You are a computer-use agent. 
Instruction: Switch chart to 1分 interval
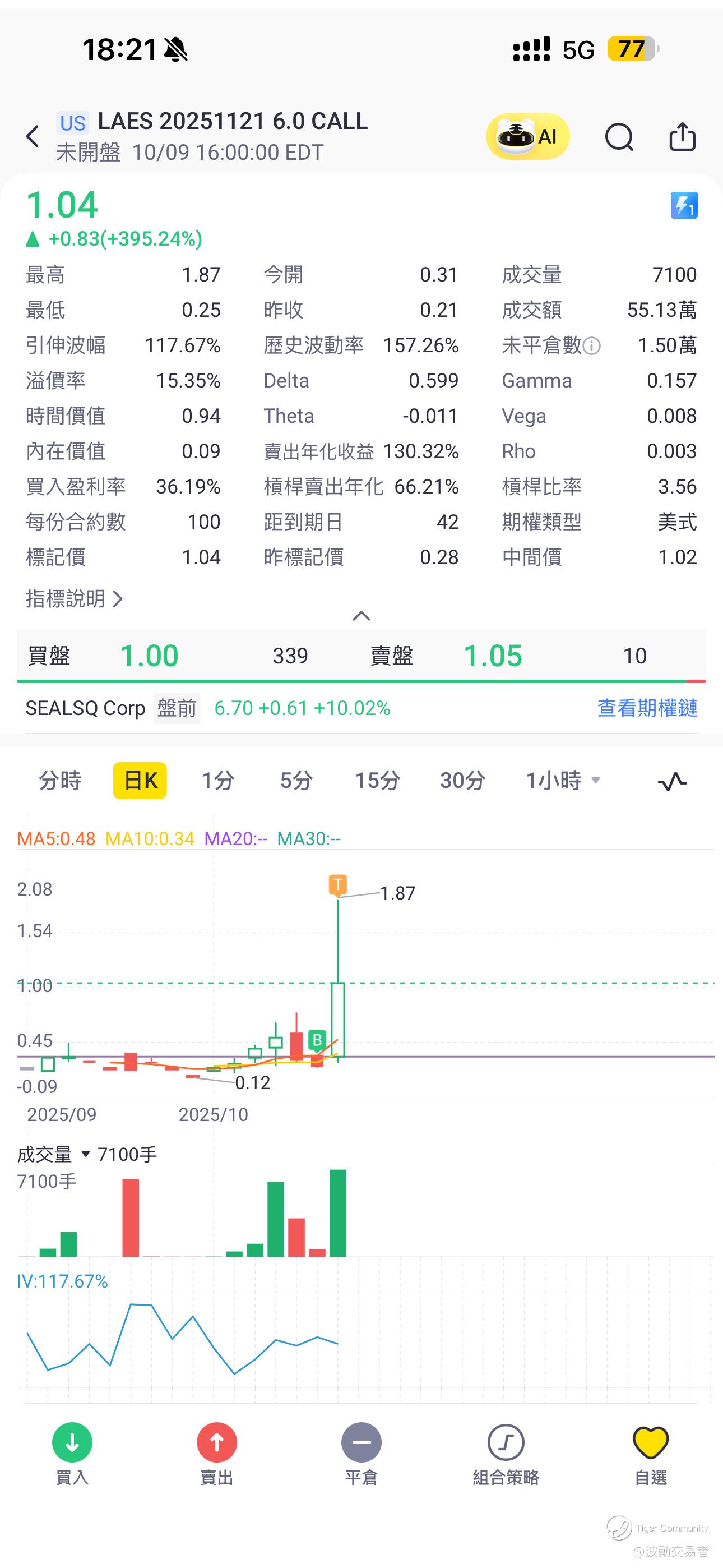coord(218,780)
